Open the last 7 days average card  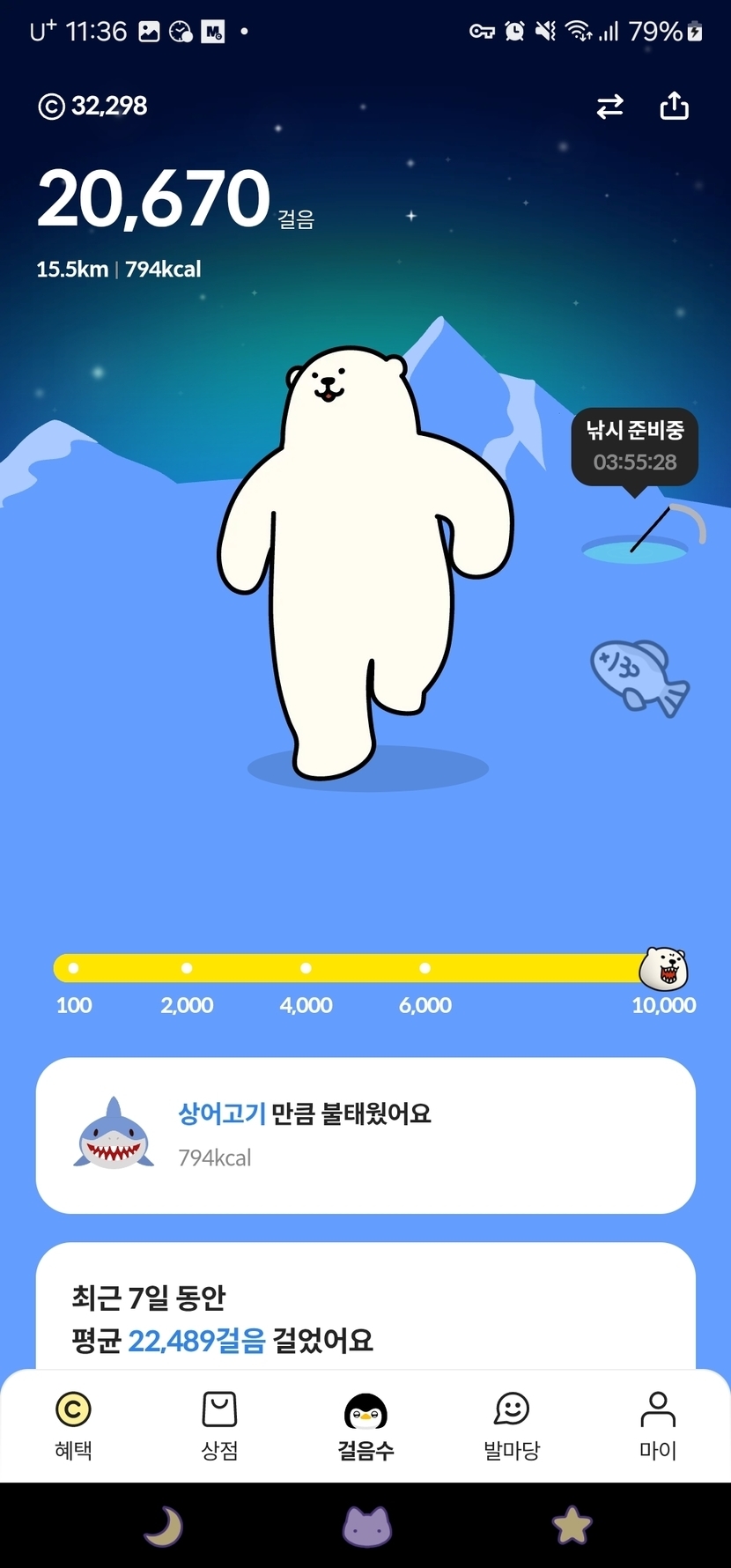(x=365, y=1317)
